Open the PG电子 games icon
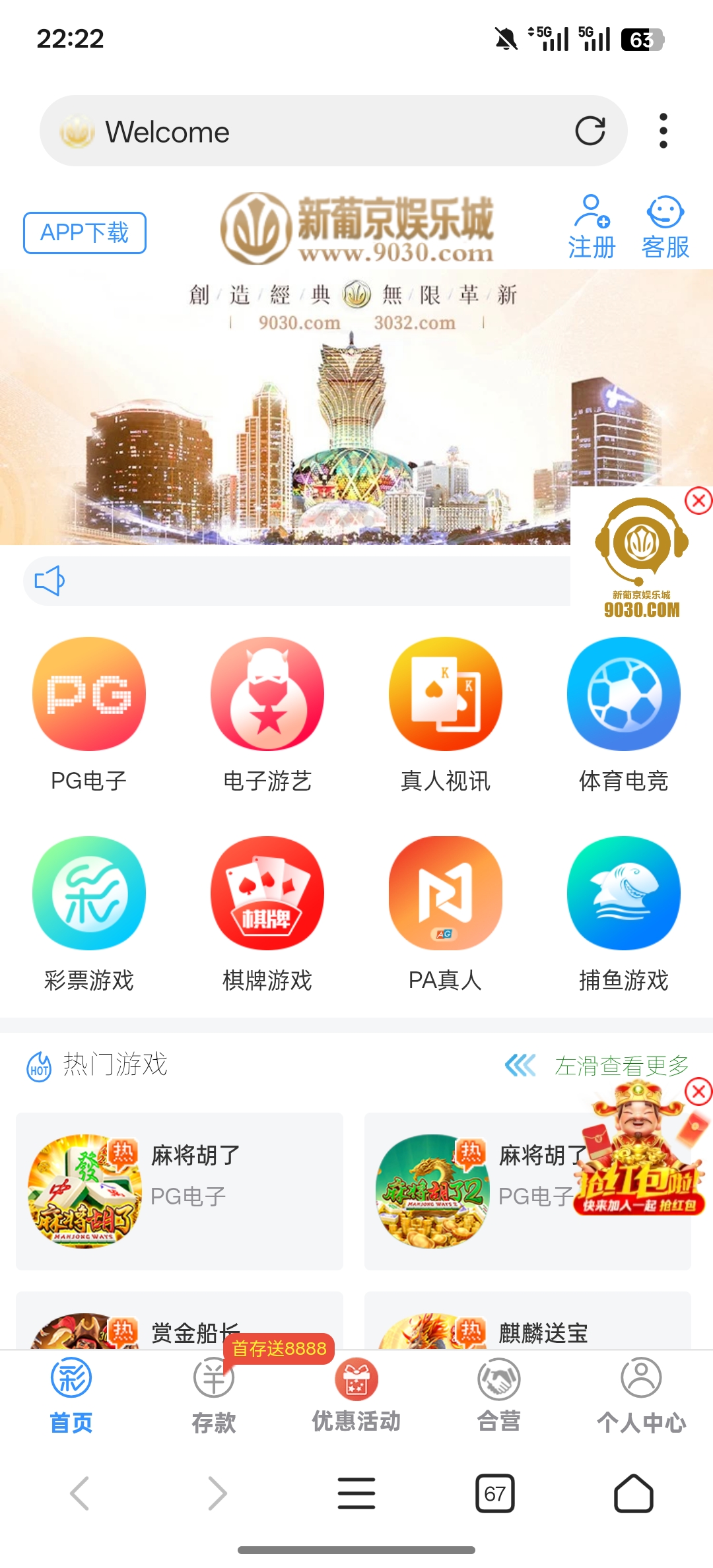713x1568 pixels. 89,694
